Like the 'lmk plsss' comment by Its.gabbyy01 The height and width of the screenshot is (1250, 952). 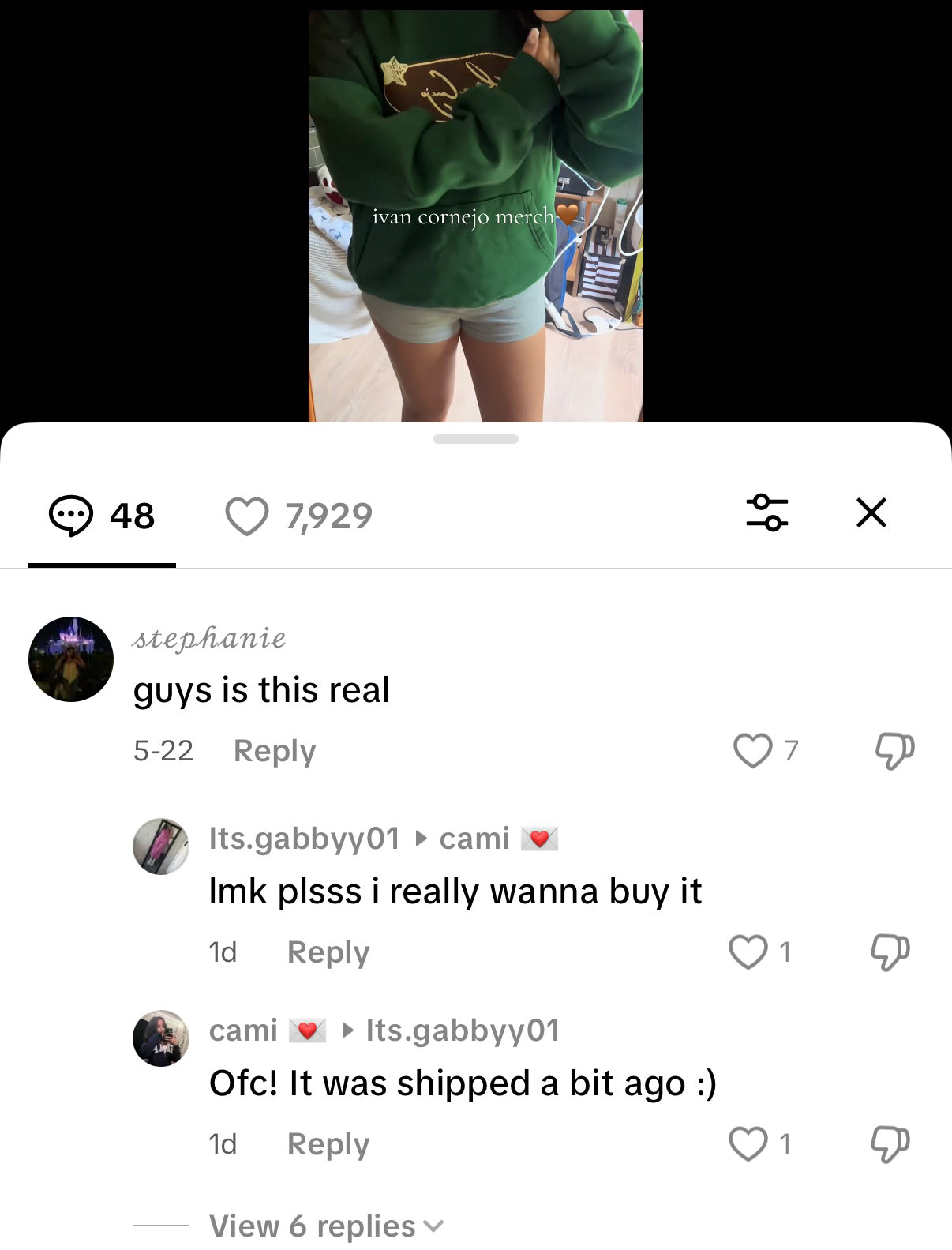[748, 952]
